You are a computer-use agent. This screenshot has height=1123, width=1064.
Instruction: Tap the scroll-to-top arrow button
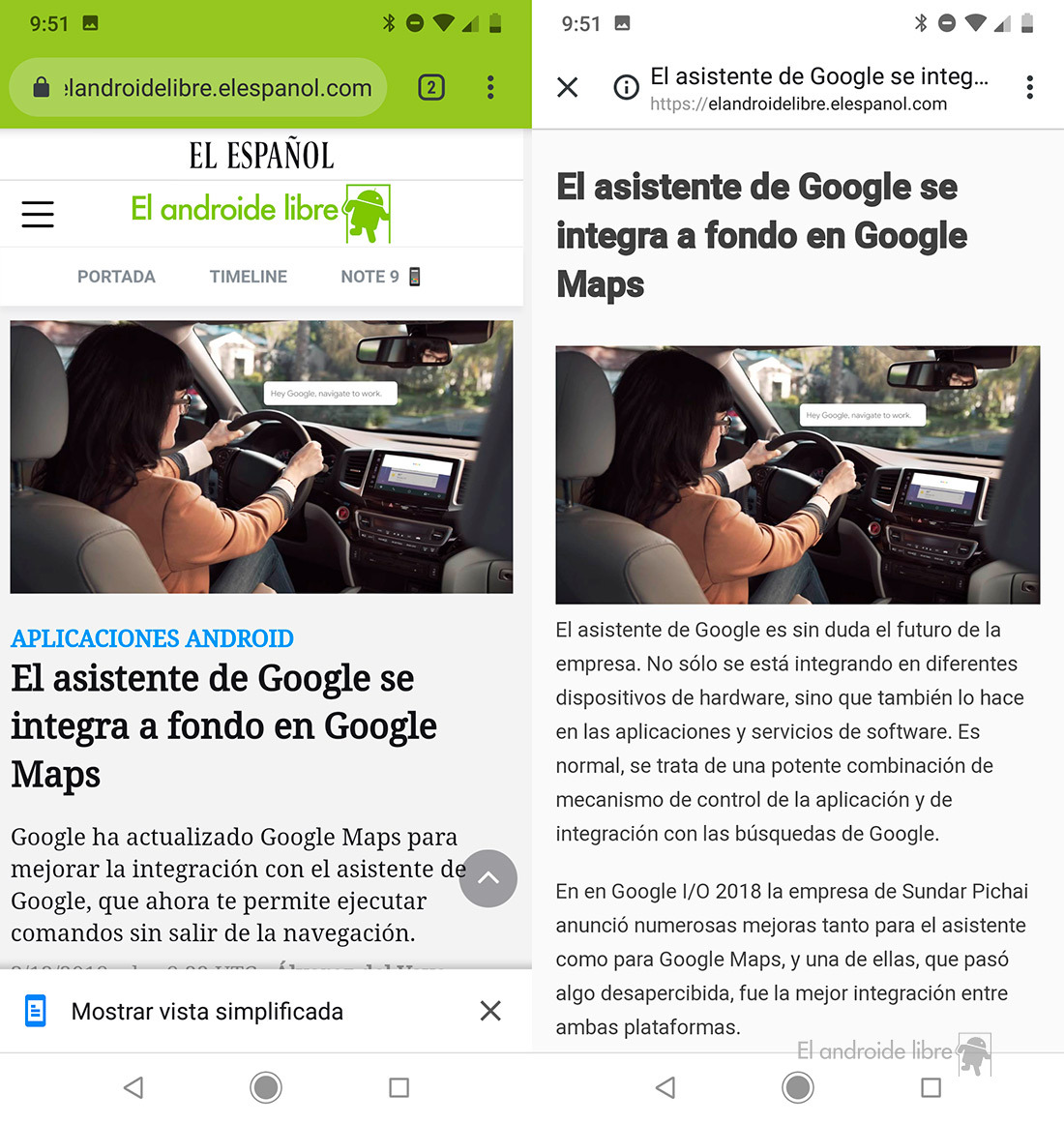(488, 878)
